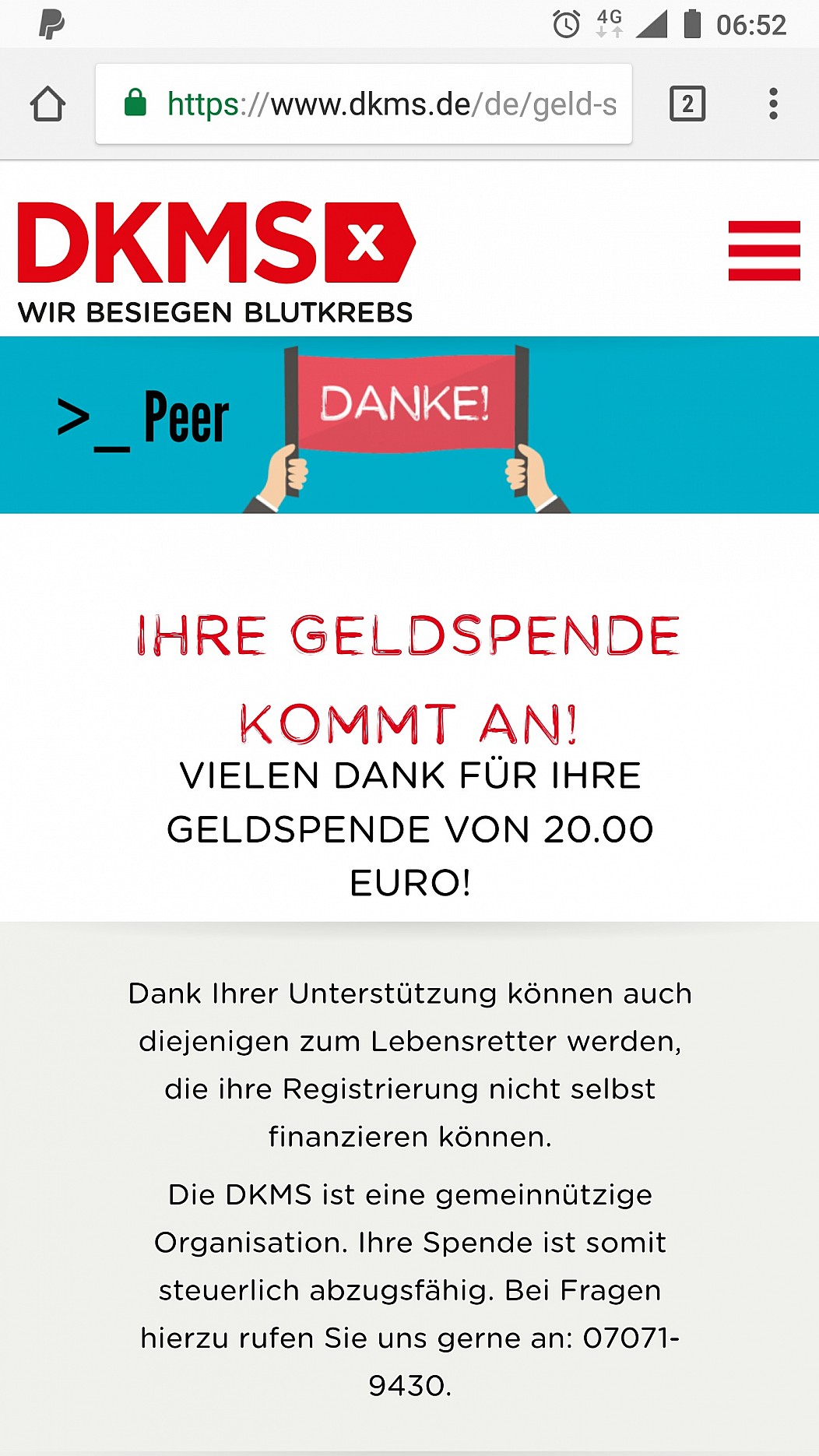Open the browser overflow menu

[x=773, y=104]
